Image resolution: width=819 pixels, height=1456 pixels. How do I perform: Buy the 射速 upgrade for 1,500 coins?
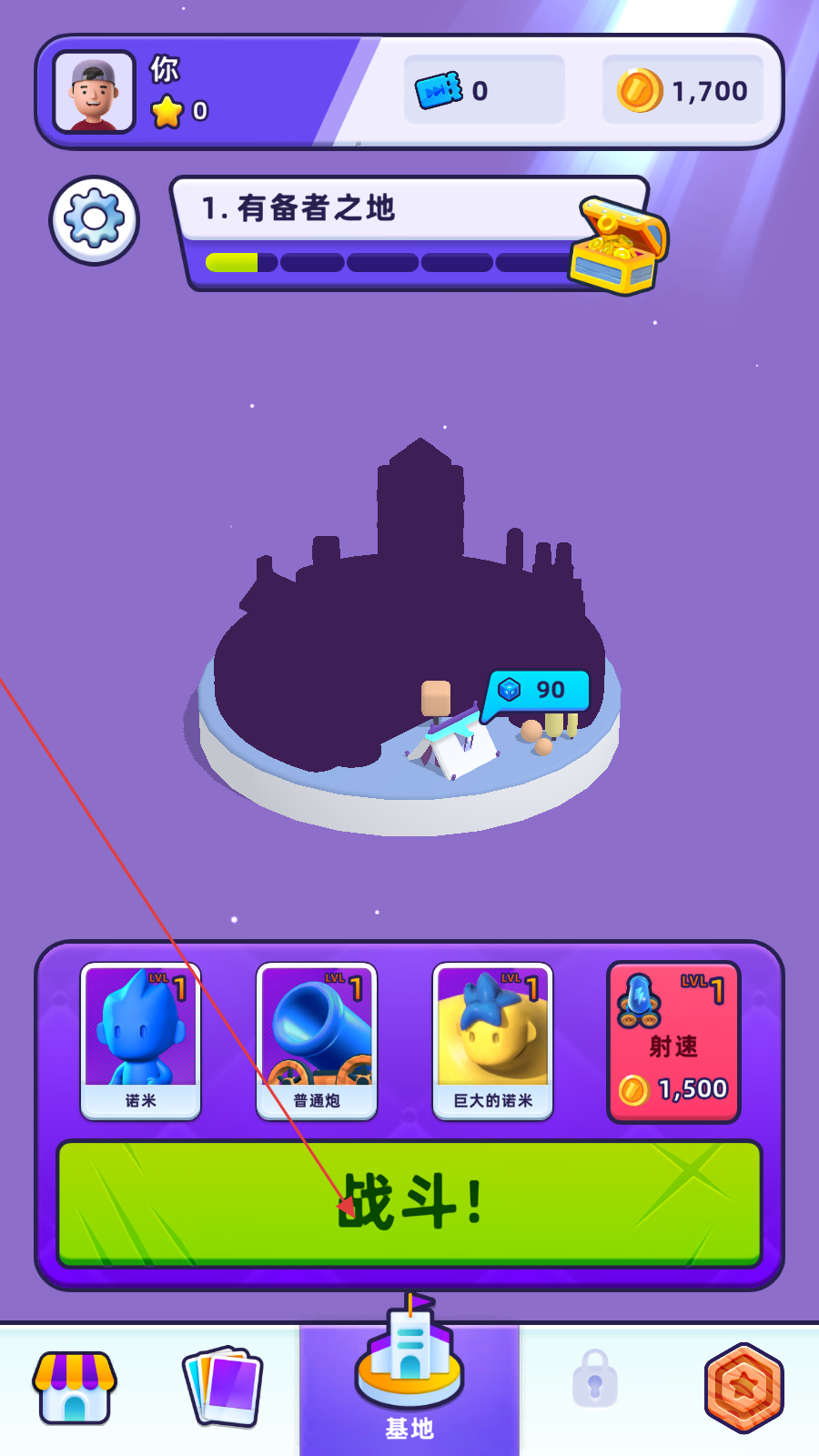673,1042
